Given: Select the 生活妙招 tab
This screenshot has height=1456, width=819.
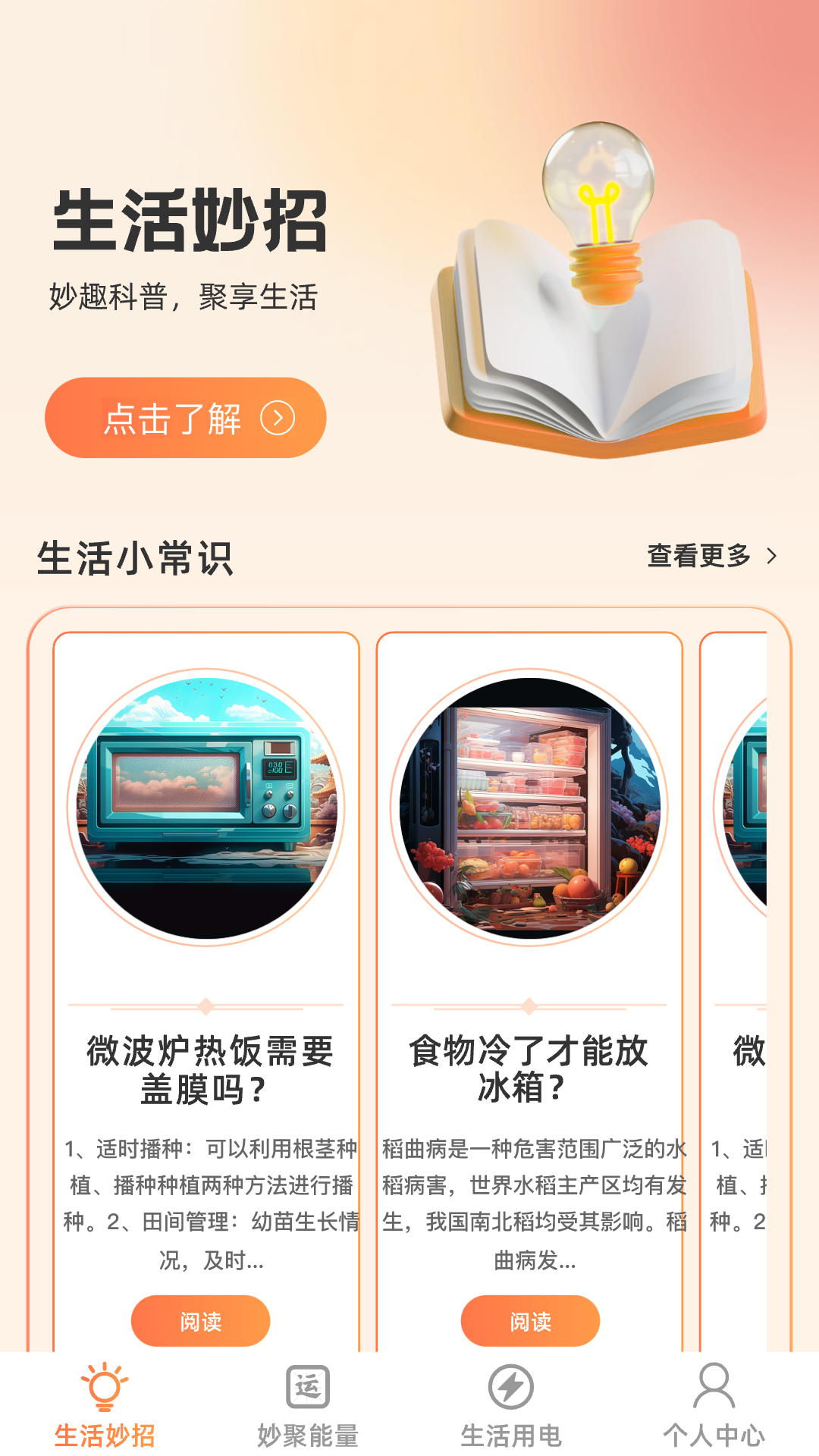Looking at the screenshot, I should [105, 1406].
